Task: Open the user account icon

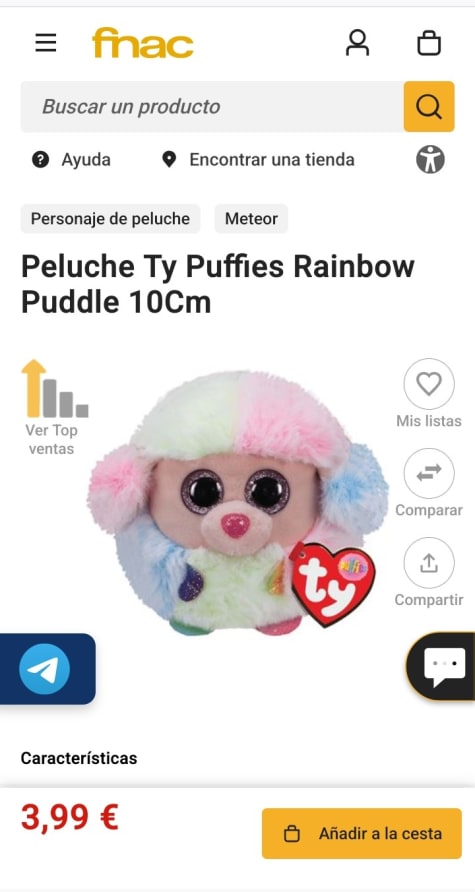Action: coord(357,43)
